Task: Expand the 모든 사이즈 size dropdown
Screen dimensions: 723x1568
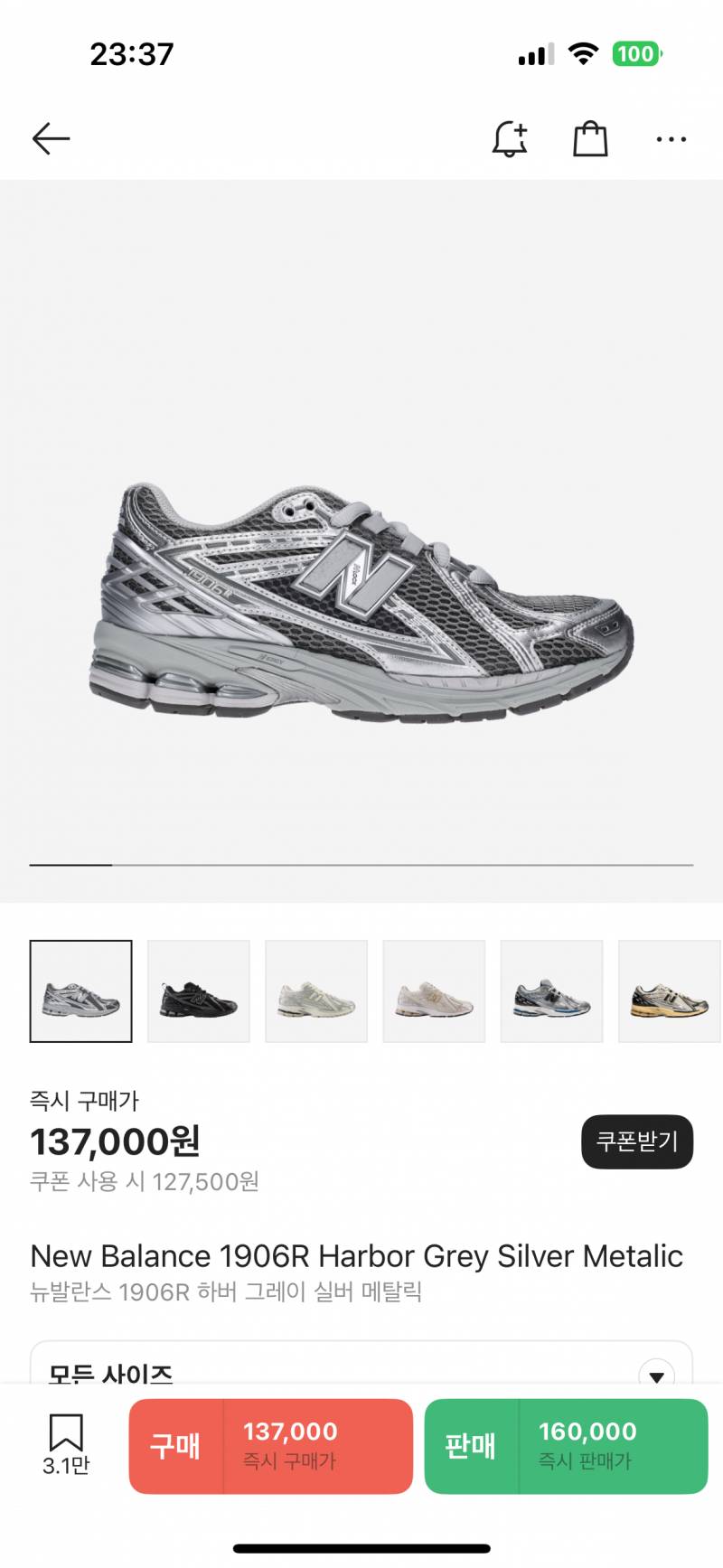Action: click(656, 1376)
